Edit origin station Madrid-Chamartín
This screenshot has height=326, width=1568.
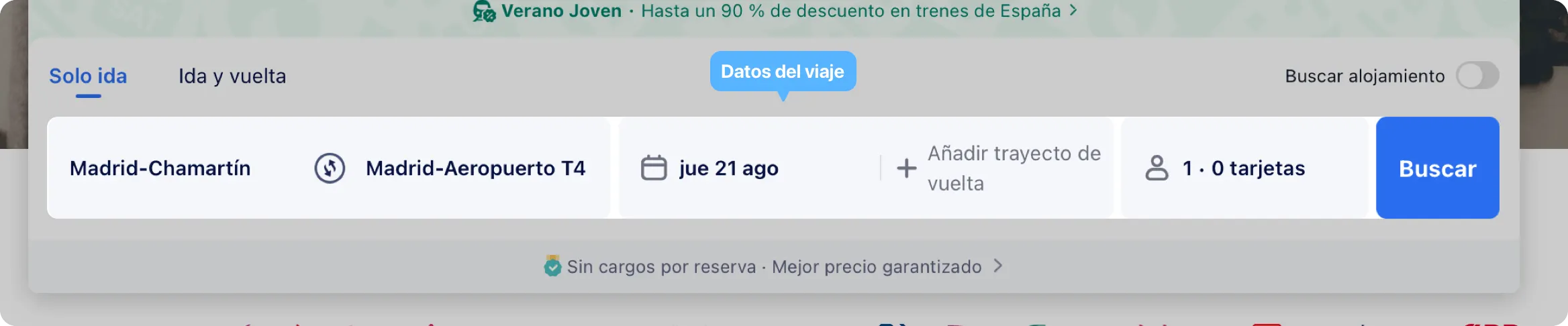tap(160, 168)
